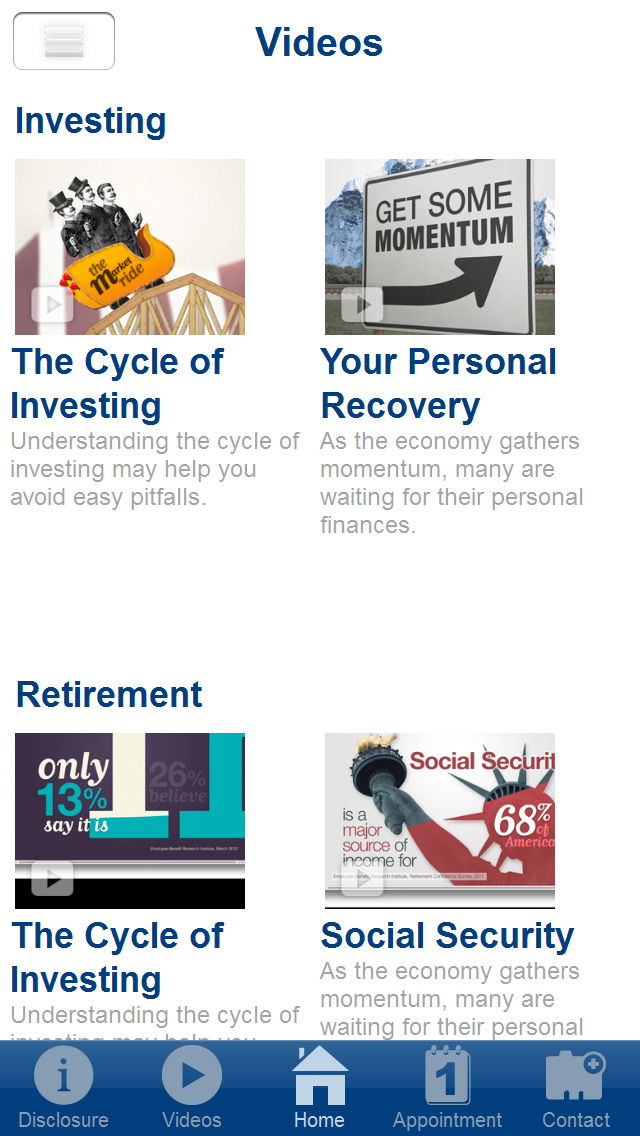Switch to the Videos tab
This screenshot has height=1136, width=640.
pos(191,1088)
